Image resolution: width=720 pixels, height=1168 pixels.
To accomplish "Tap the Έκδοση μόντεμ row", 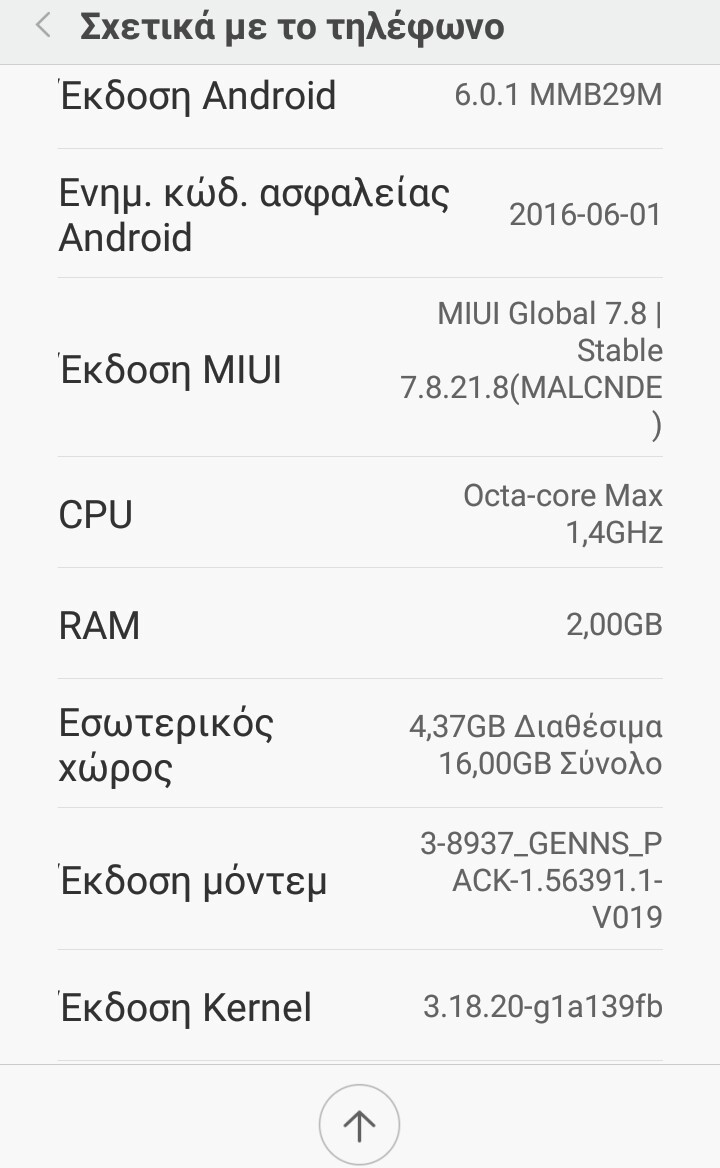I will [360, 881].
